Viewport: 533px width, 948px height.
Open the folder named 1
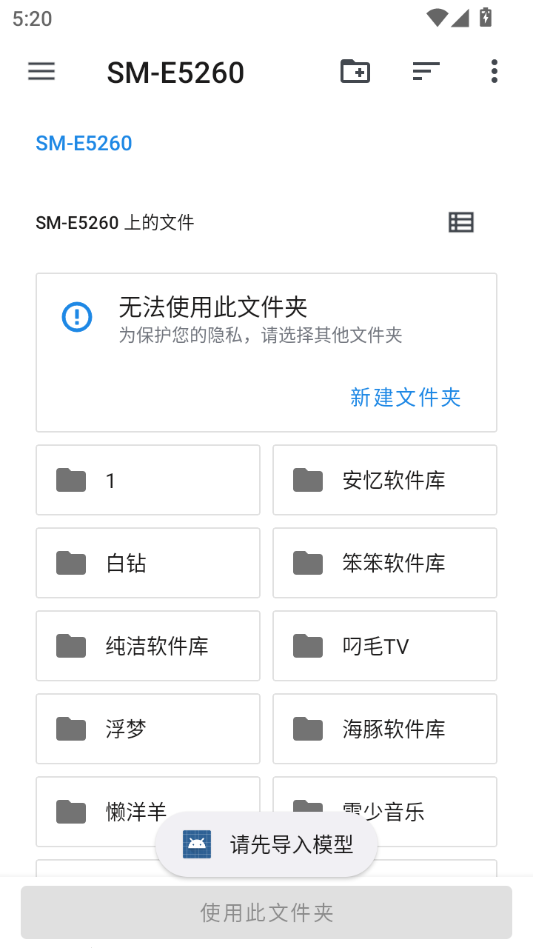click(x=148, y=480)
